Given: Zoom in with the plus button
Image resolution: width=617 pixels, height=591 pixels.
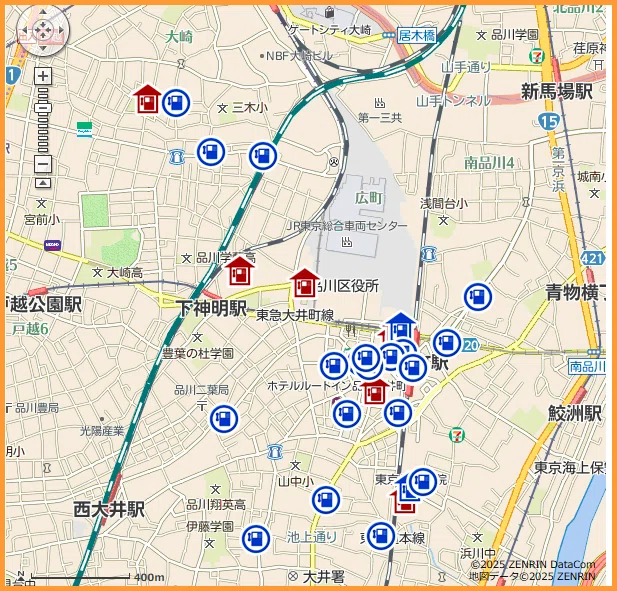Looking at the screenshot, I should coord(43,76).
